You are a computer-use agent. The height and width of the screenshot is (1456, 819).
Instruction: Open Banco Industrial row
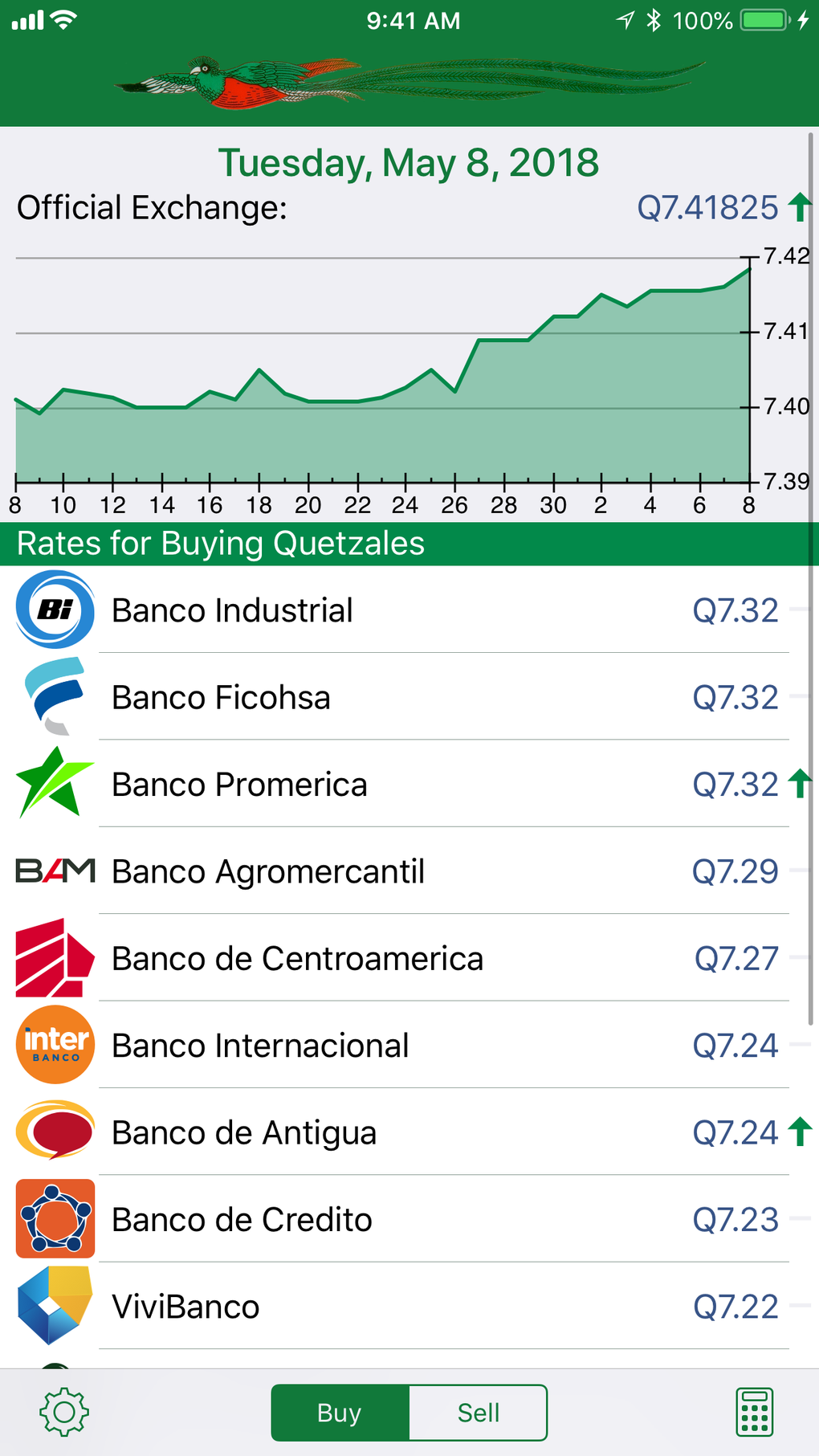pyautogui.click(x=401, y=610)
